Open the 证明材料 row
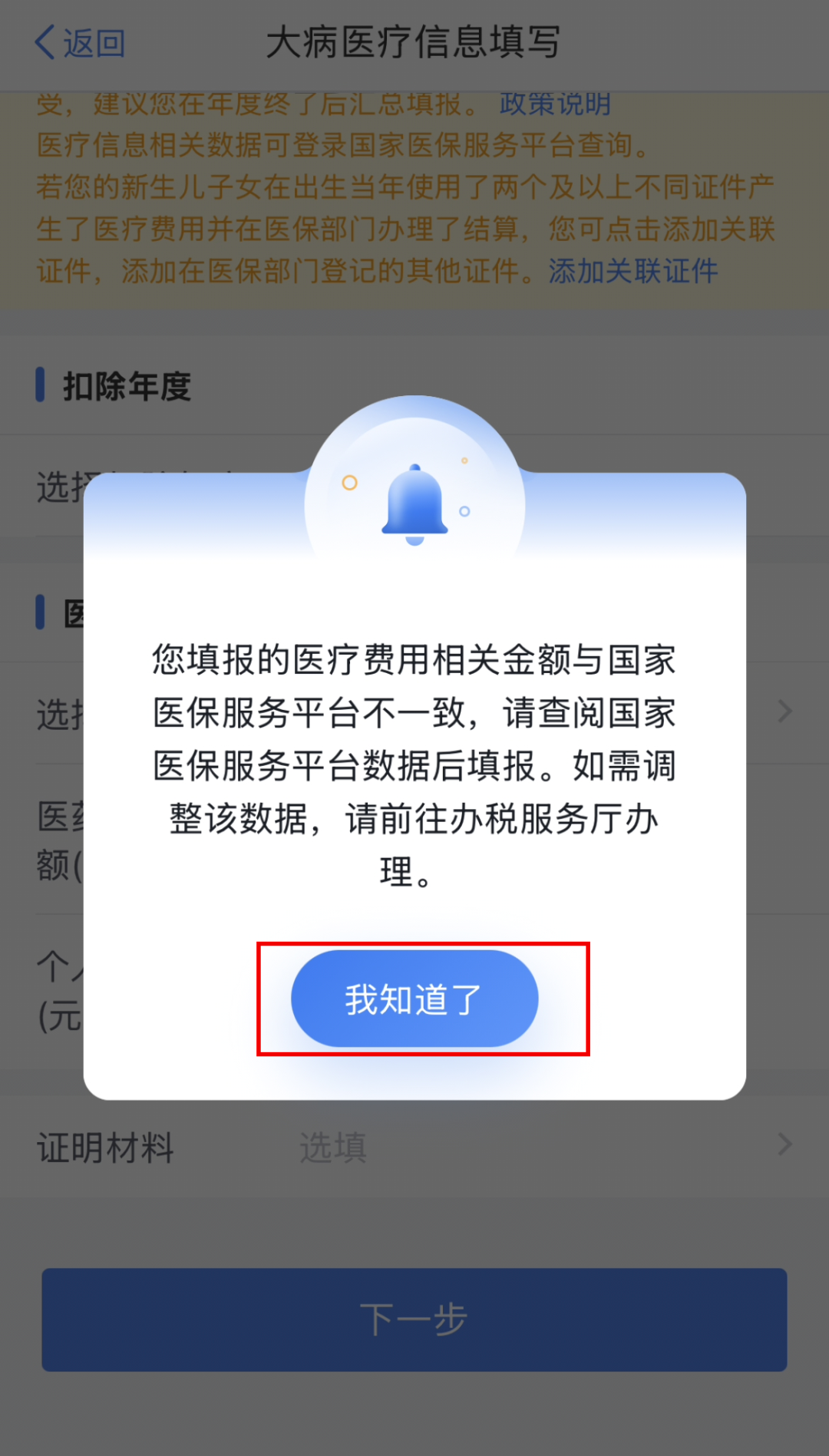This screenshot has width=829, height=1456. tap(414, 1147)
